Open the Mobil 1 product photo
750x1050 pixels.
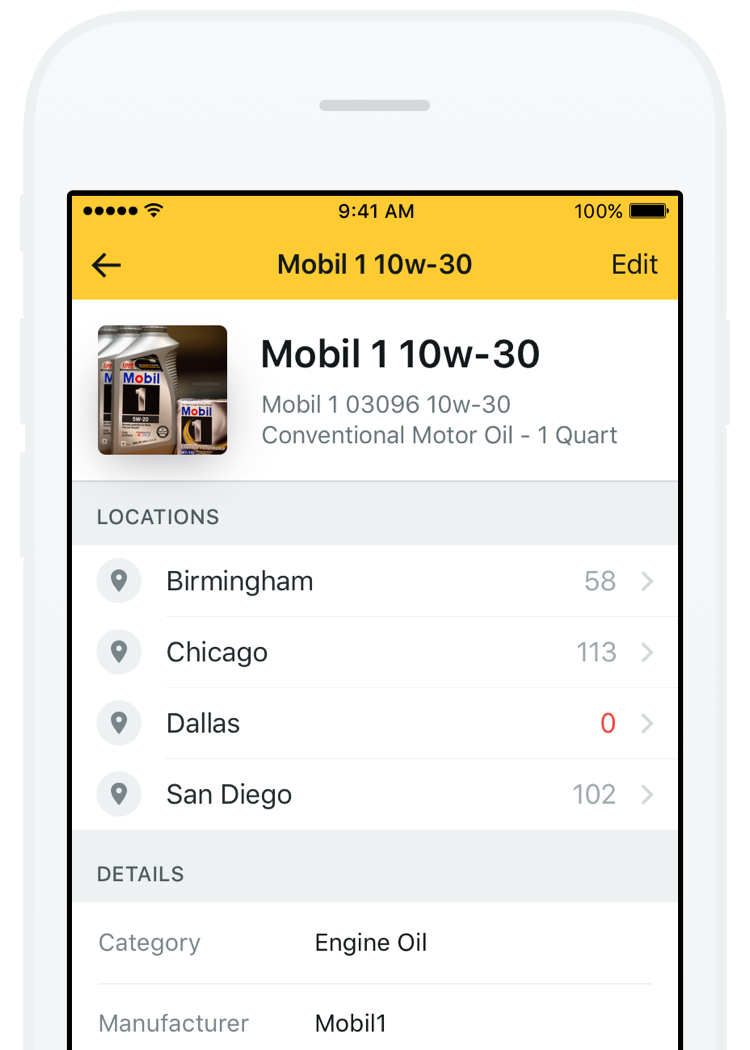click(x=162, y=390)
